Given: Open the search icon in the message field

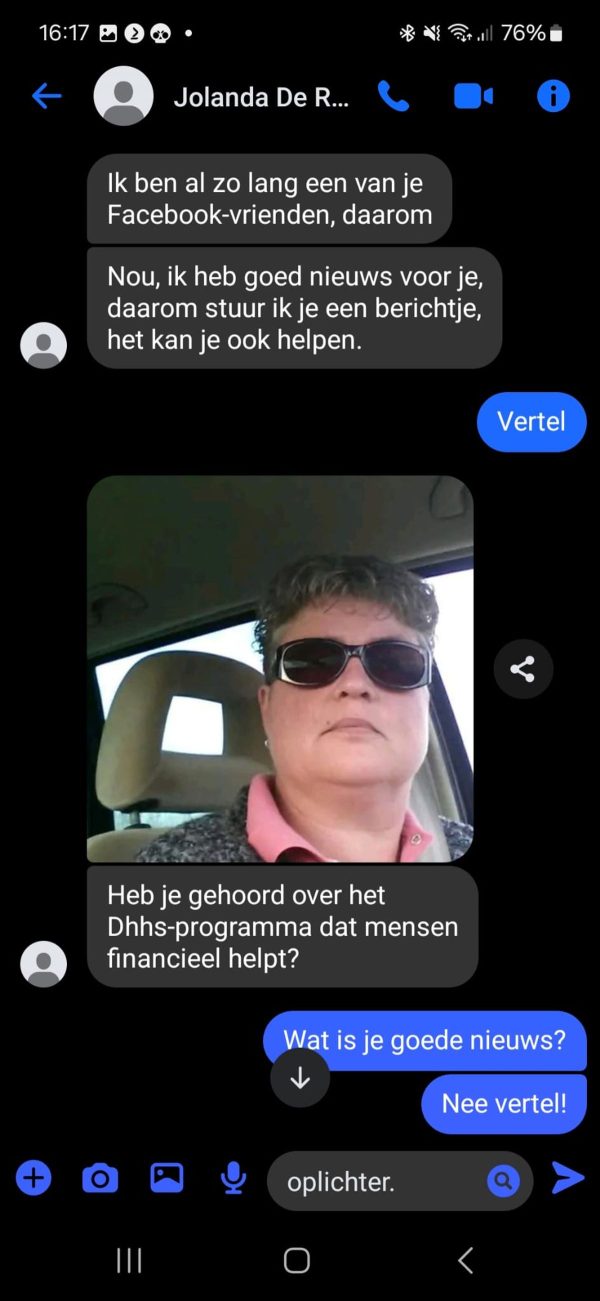Looking at the screenshot, I should [503, 1182].
